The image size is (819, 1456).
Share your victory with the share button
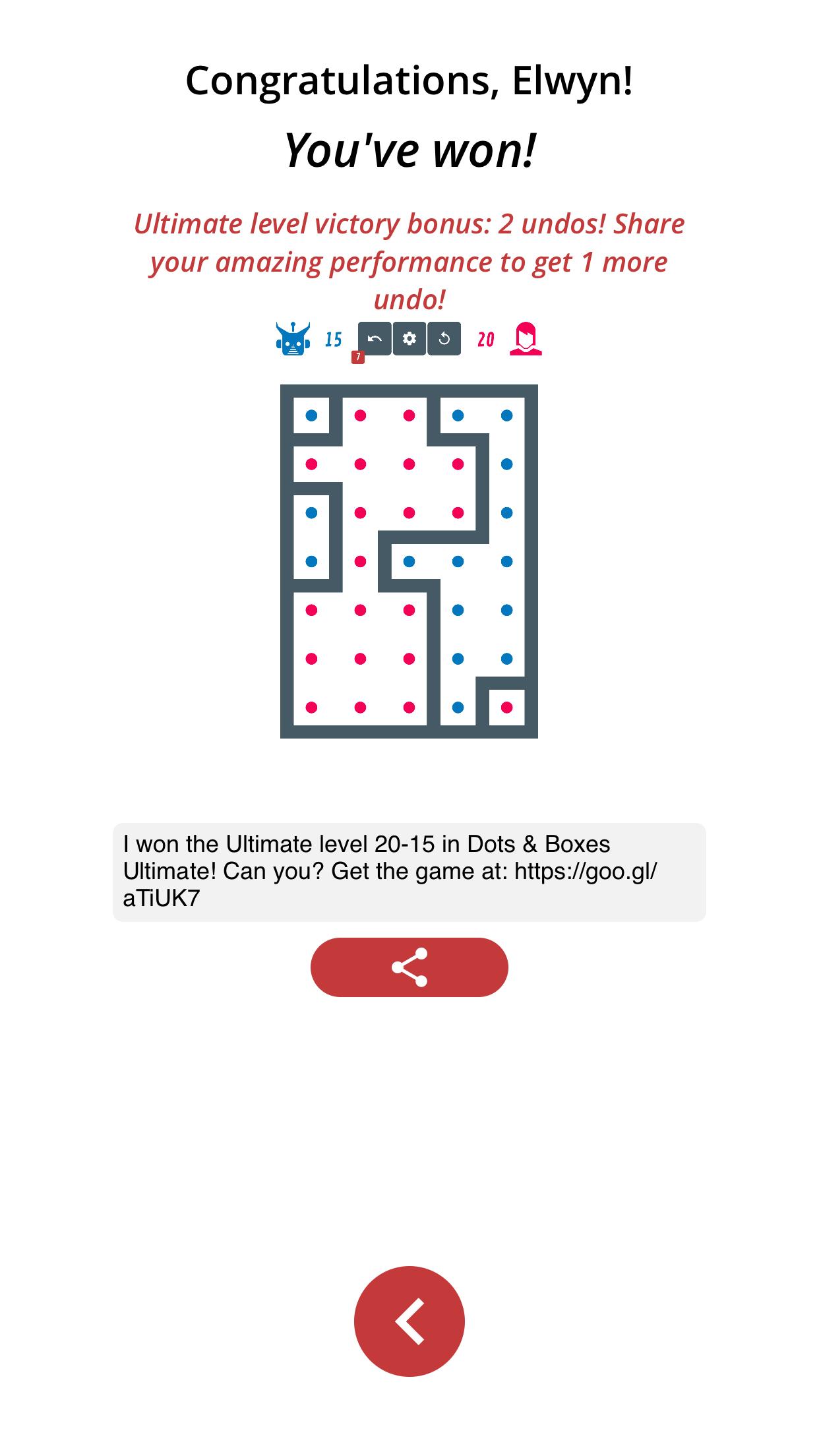409,967
